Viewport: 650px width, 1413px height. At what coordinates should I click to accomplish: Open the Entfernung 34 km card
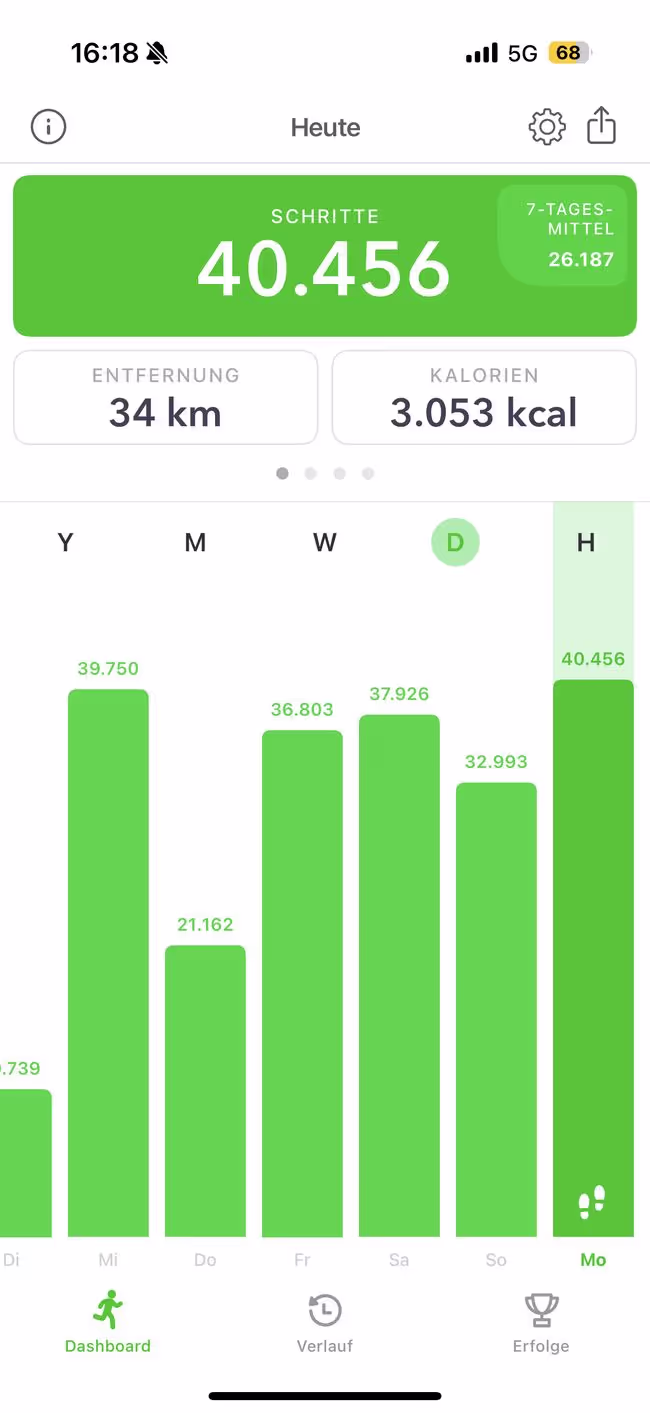(x=165, y=397)
